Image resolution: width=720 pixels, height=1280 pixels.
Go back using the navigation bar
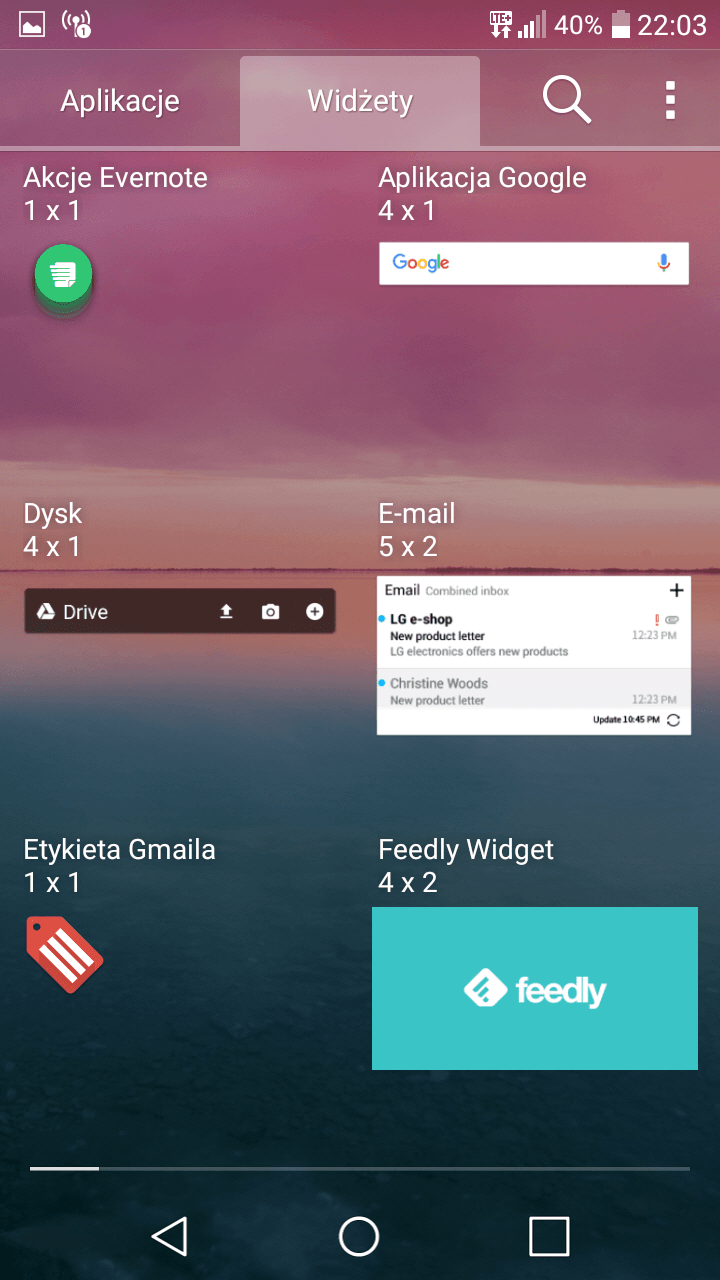pyautogui.click(x=170, y=1236)
